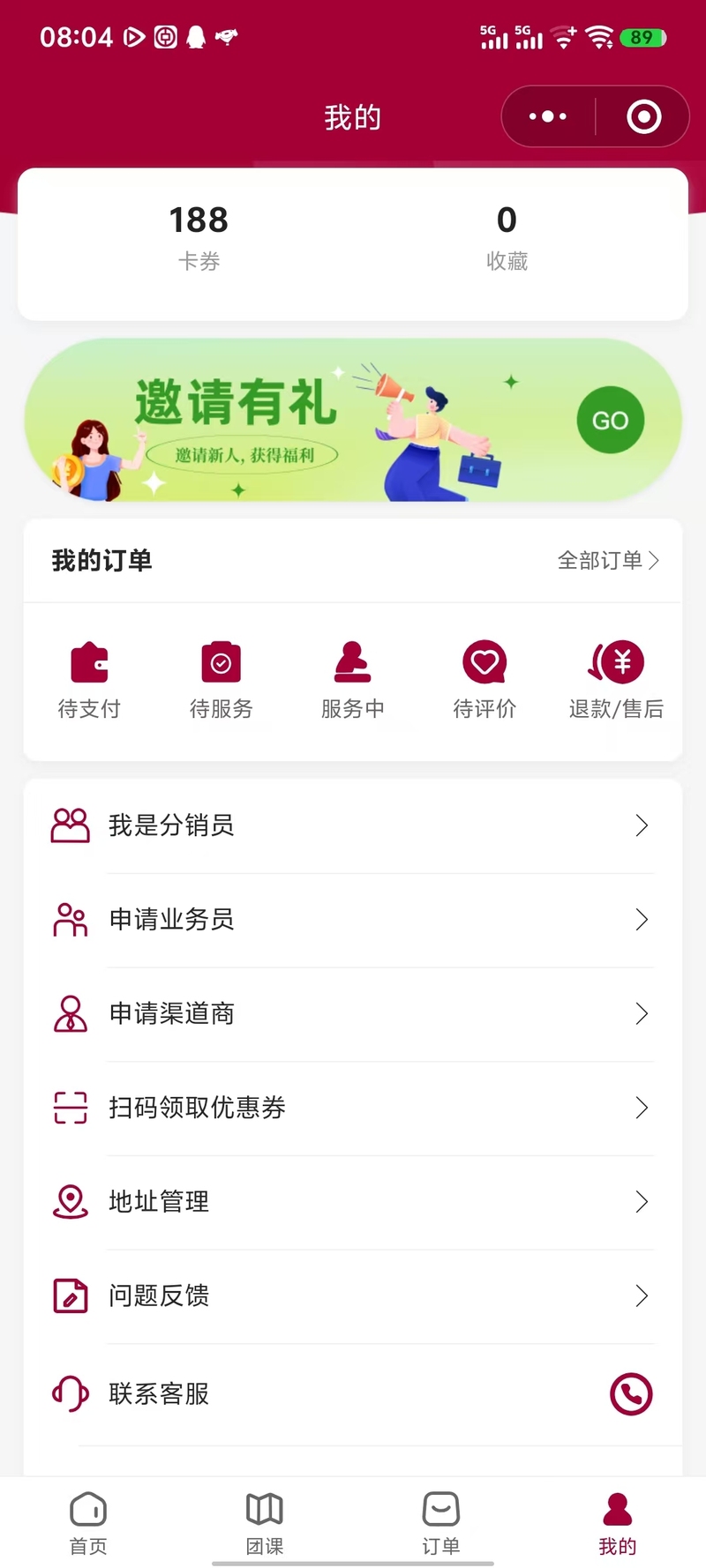This screenshot has width=706, height=1568.
Task: Open 全部订单 to view all orders
Action: (x=608, y=561)
